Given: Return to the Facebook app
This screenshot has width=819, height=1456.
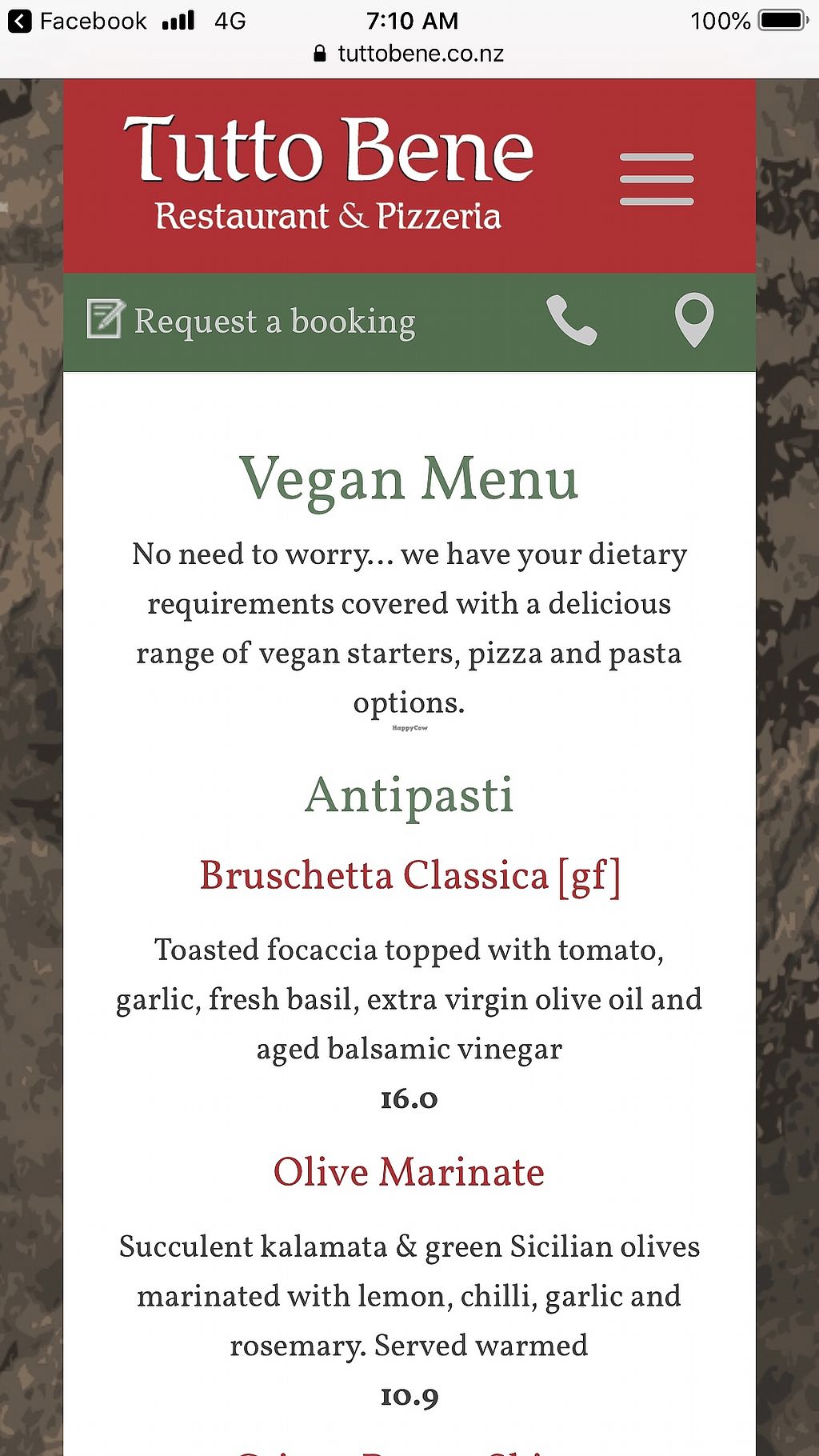Looking at the screenshot, I should [78, 21].
